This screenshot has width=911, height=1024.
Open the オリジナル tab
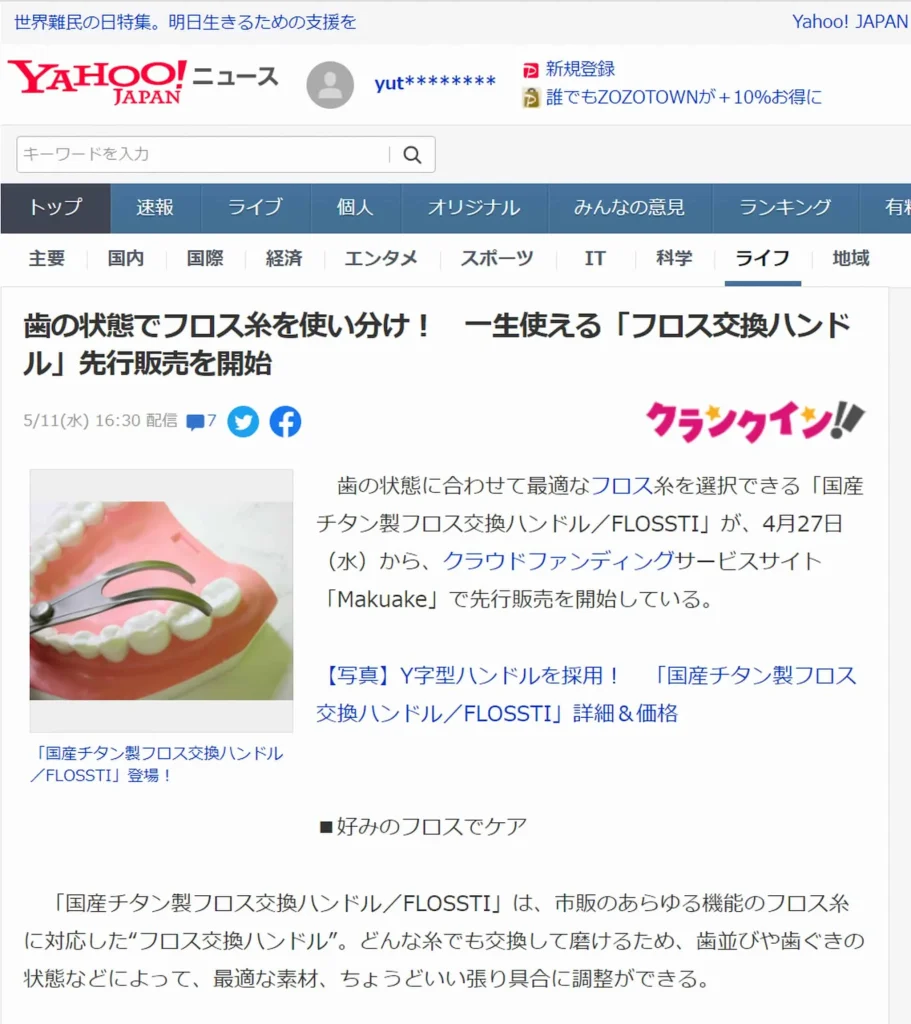coord(474,208)
